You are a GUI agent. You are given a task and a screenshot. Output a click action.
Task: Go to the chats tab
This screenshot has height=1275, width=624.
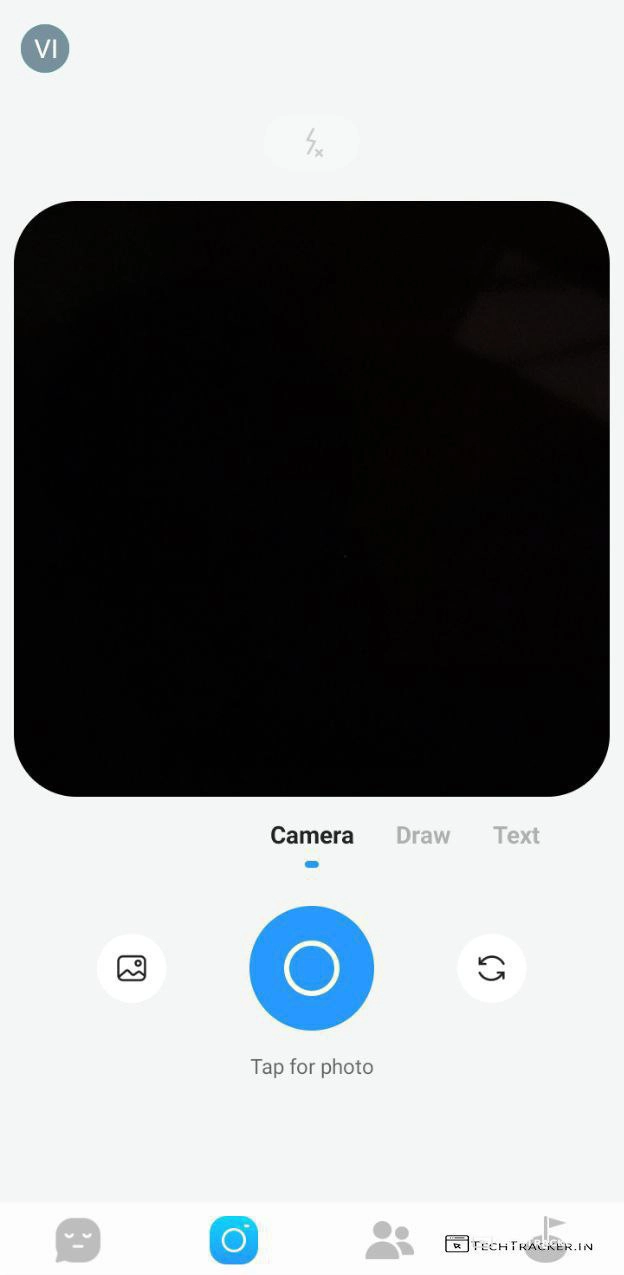point(78,1240)
